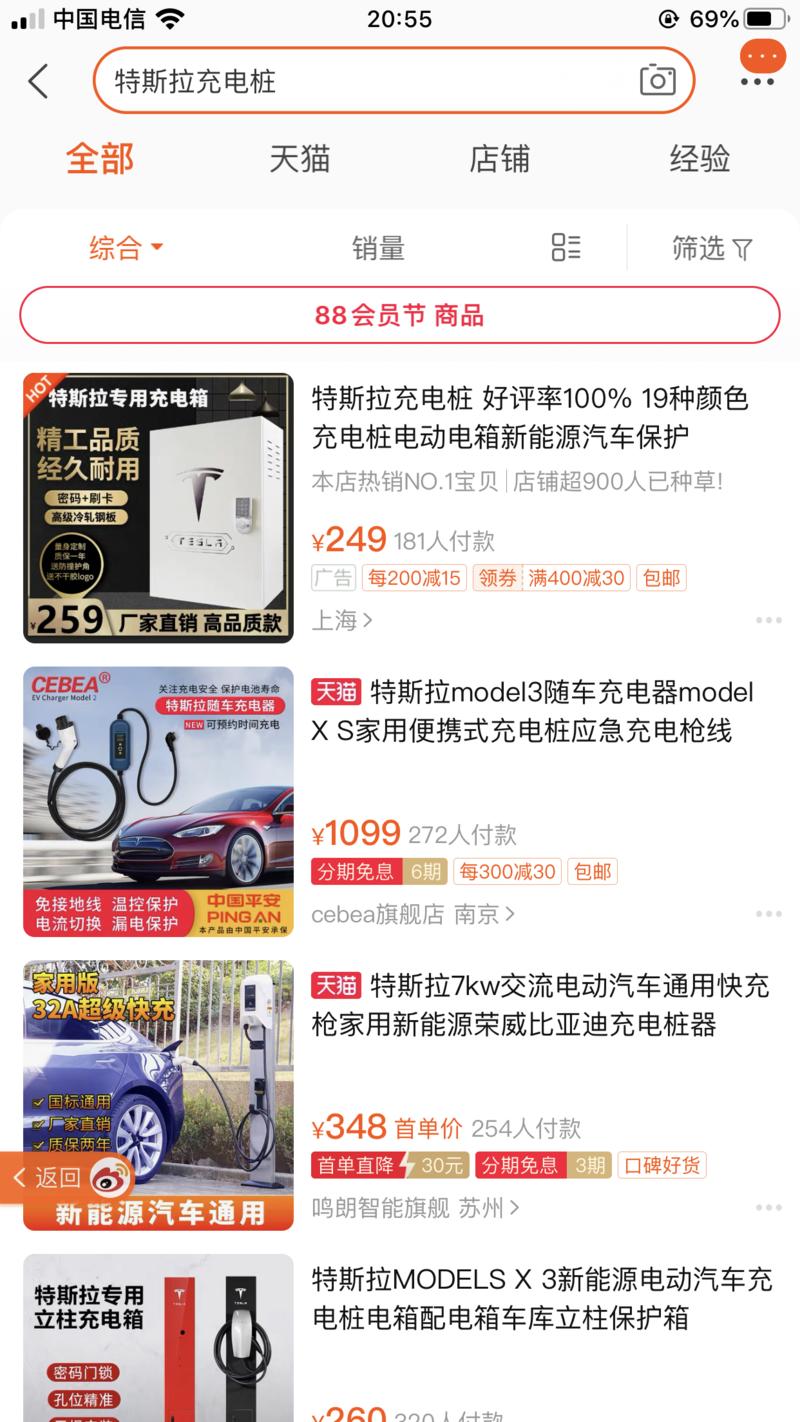Screen dimensions: 800x1422
Task: Select the 全部 filter option
Action: click(x=99, y=160)
